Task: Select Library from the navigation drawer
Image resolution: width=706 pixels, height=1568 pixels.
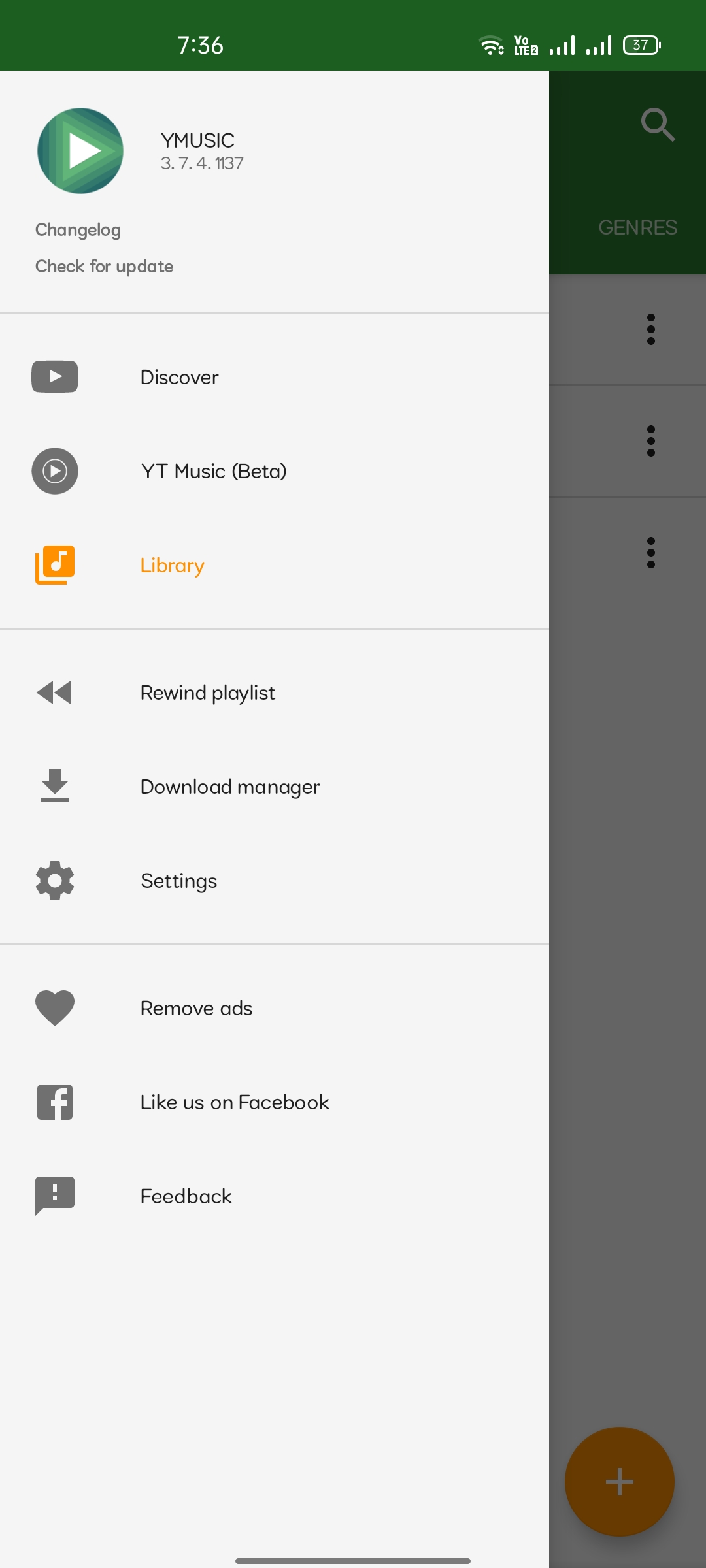Action: (x=171, y=564)
